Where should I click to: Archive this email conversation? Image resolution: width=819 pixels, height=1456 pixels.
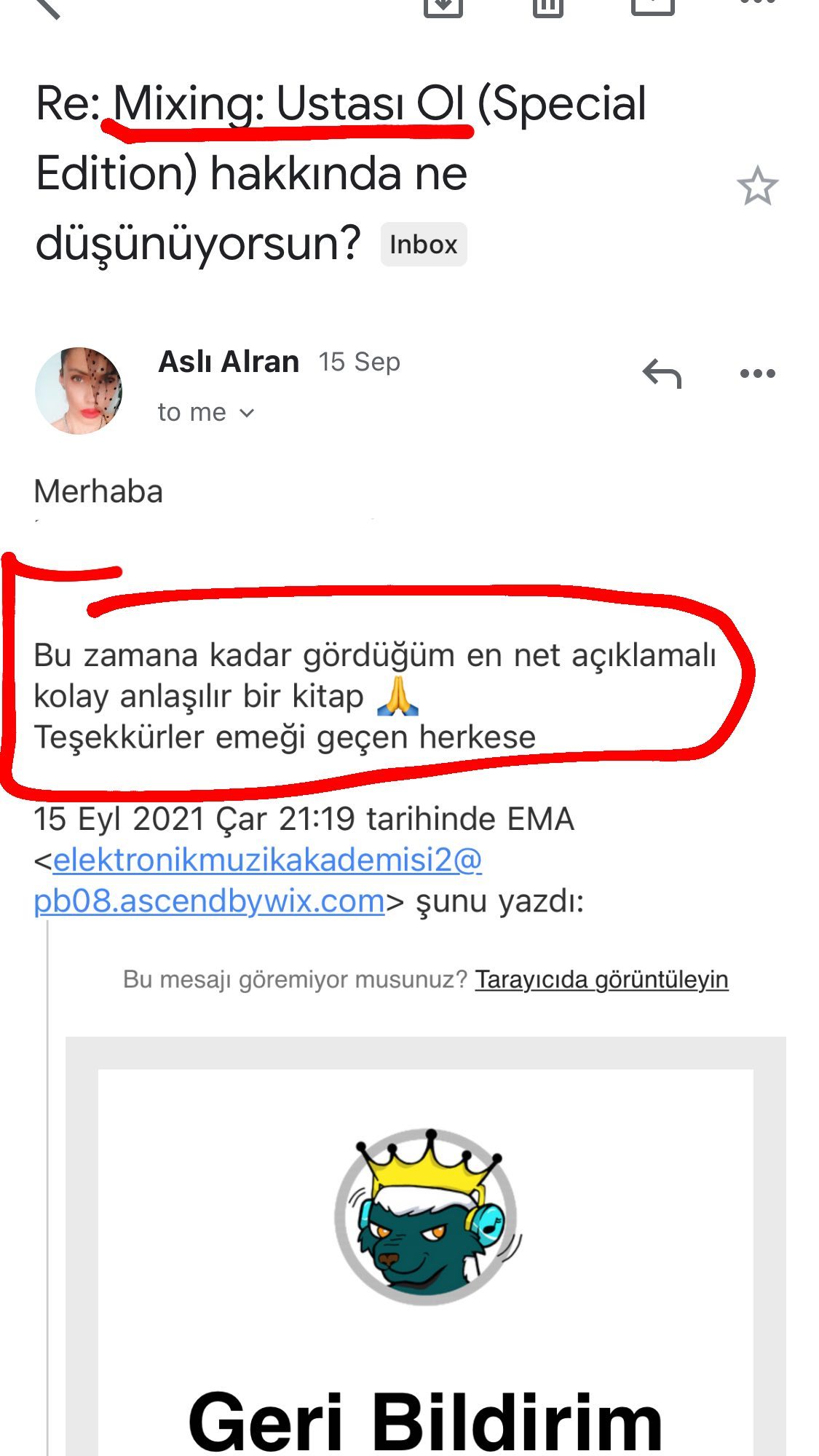(443, 6)
